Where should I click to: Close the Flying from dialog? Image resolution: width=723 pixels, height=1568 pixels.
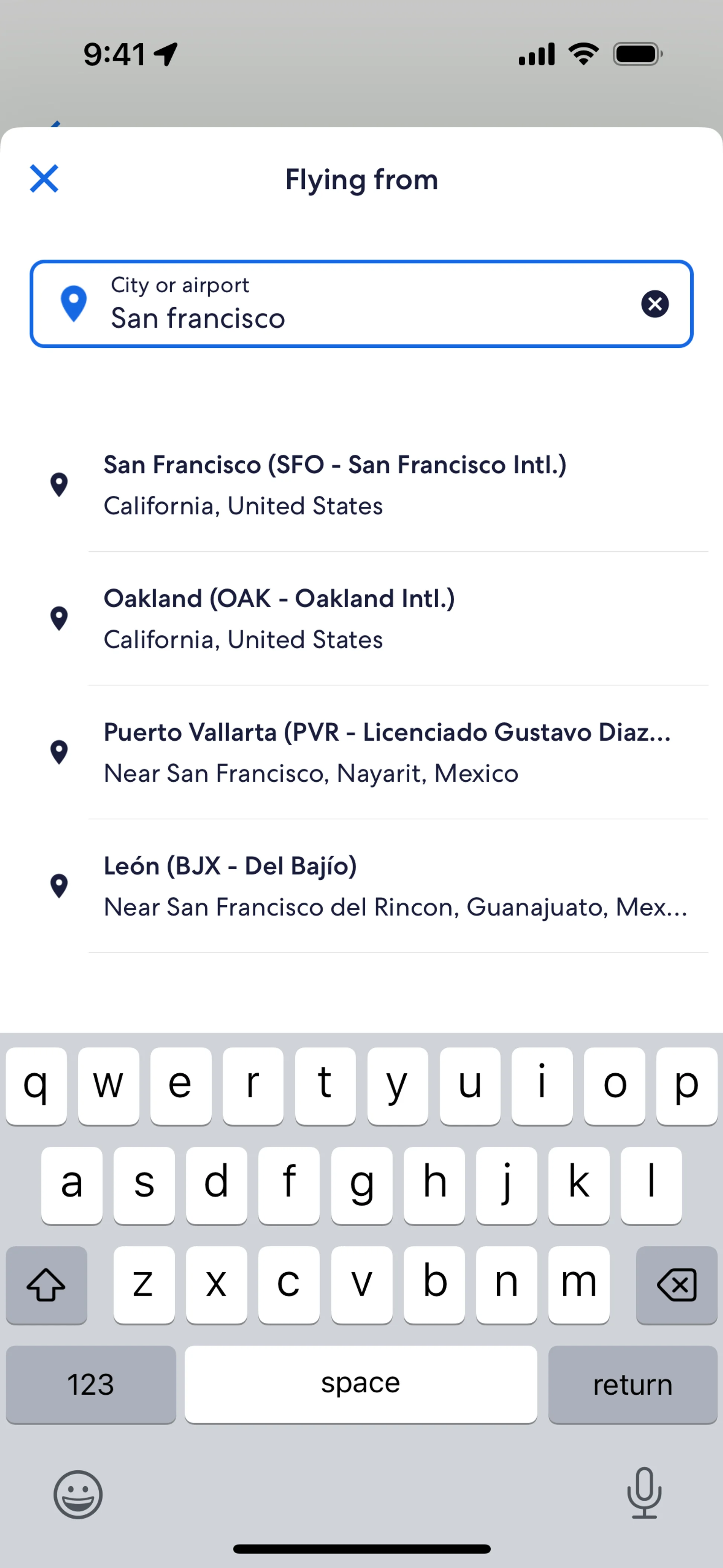pyautogui.click(x=44, y=179)
